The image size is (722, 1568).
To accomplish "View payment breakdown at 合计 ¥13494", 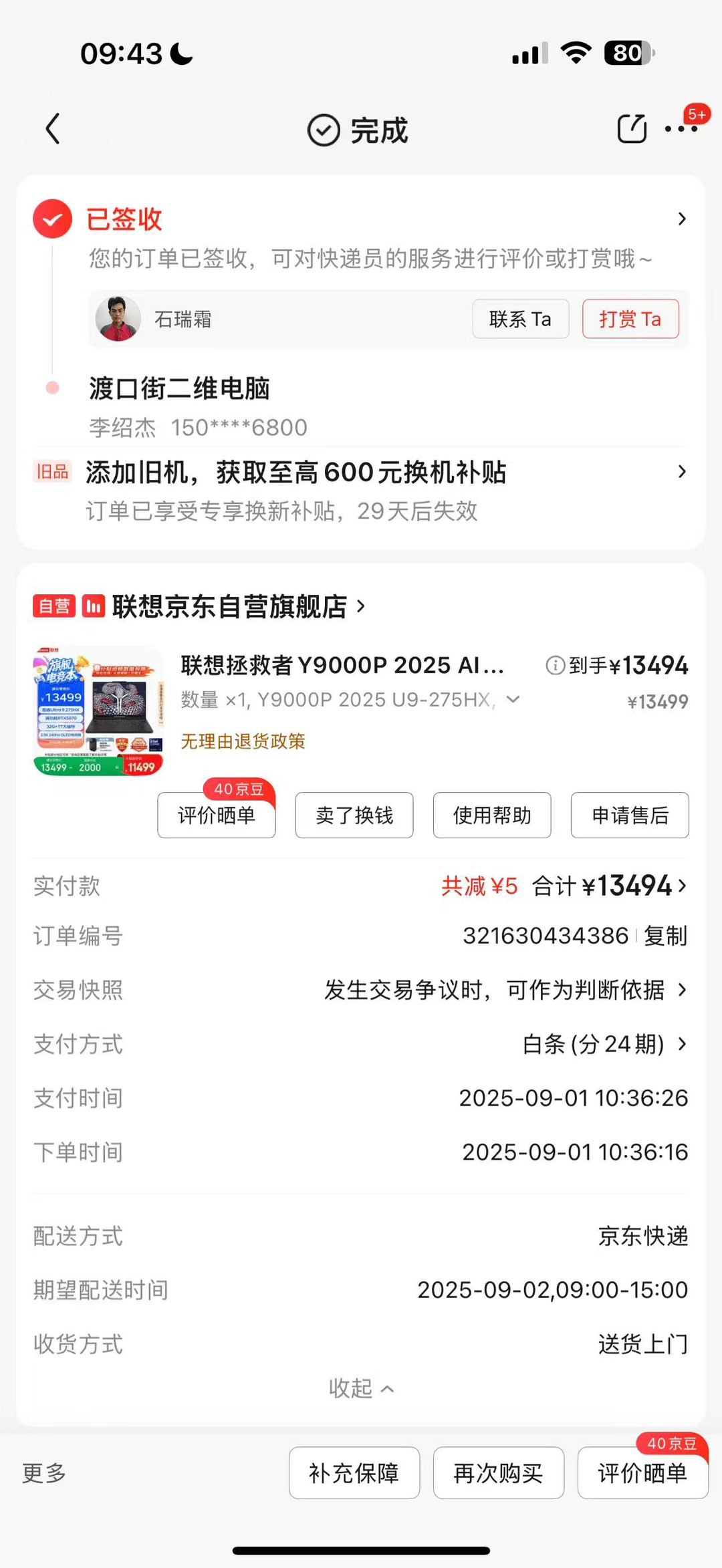I will pos(610,886).
